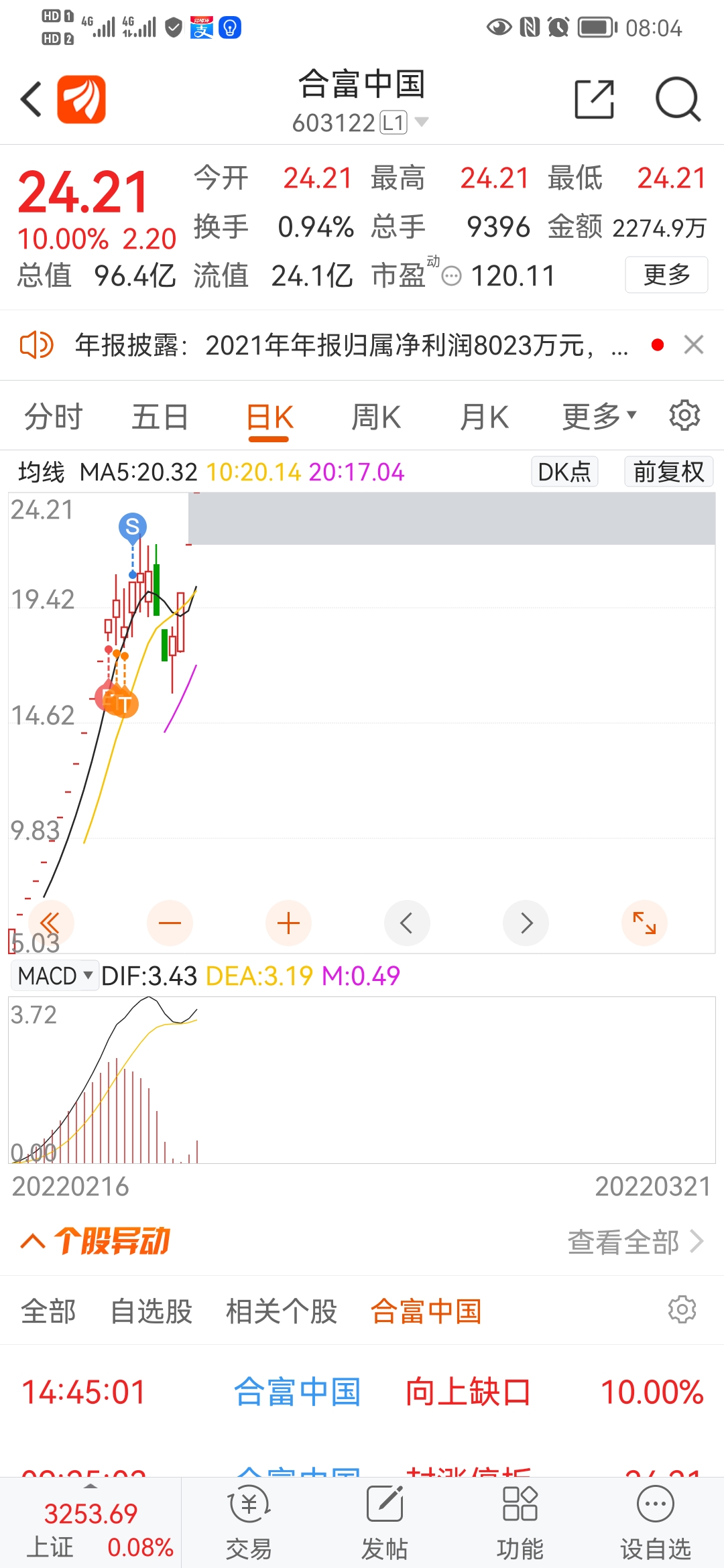724x1568 pixels.
Task: Open the search magnifier
Action: click(x=677, y=99)
